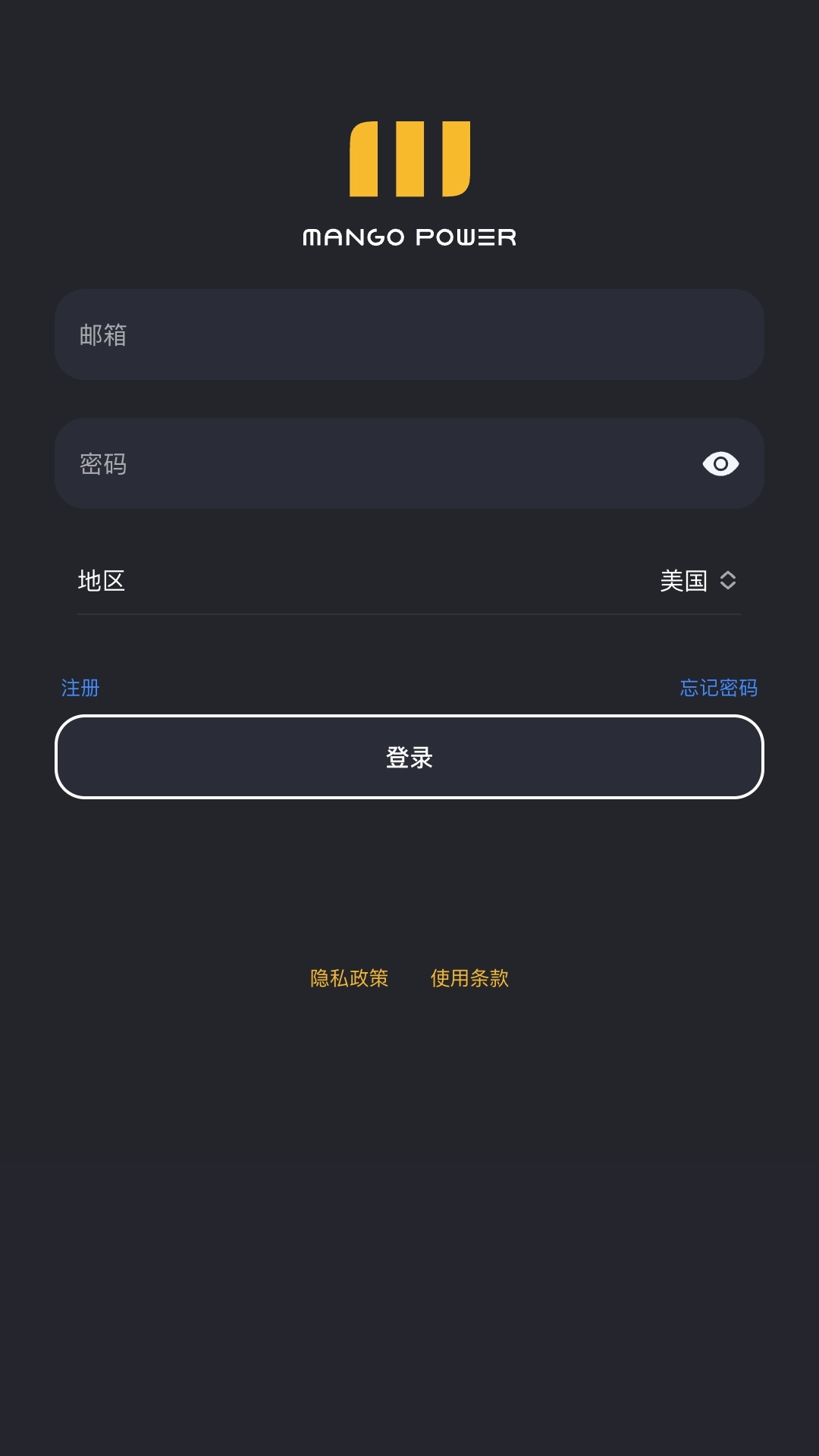Image resolution: width=819 pixels, height=1456 pixels.
Task: Tap the 登录 login button
Action: [x=409, y=757]
